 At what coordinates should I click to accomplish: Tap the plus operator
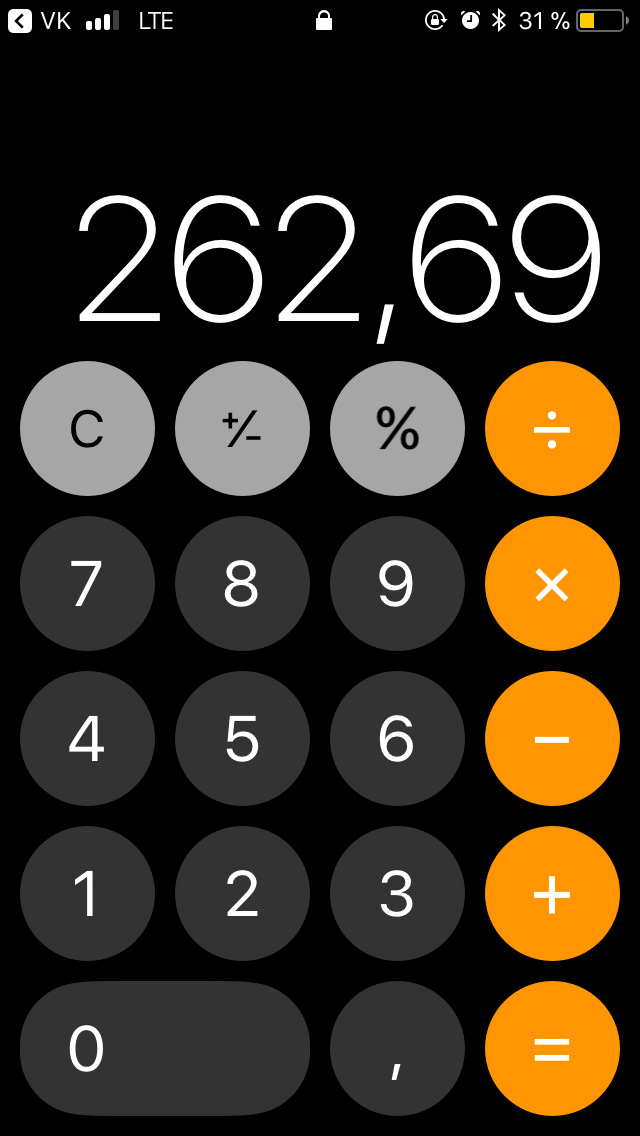(552, 893)
